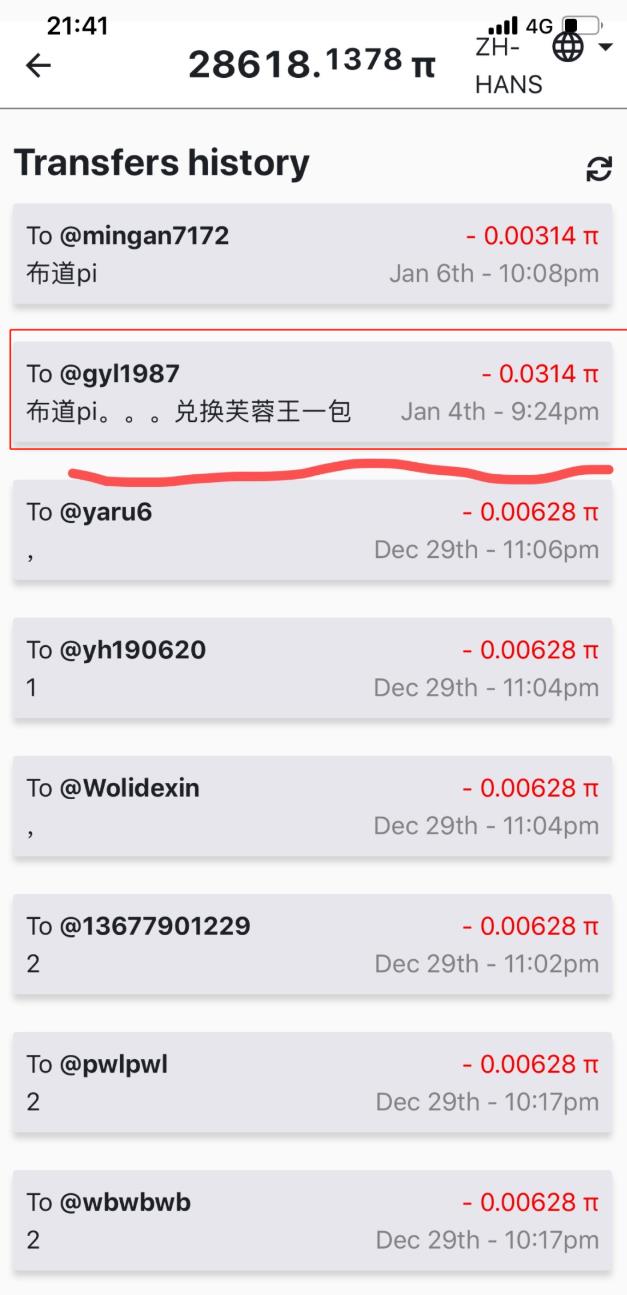Image resolution: width=627 pixels, height=1295 pixels.
Task: Go back with the arrow icon
Action: coord(38,66)
